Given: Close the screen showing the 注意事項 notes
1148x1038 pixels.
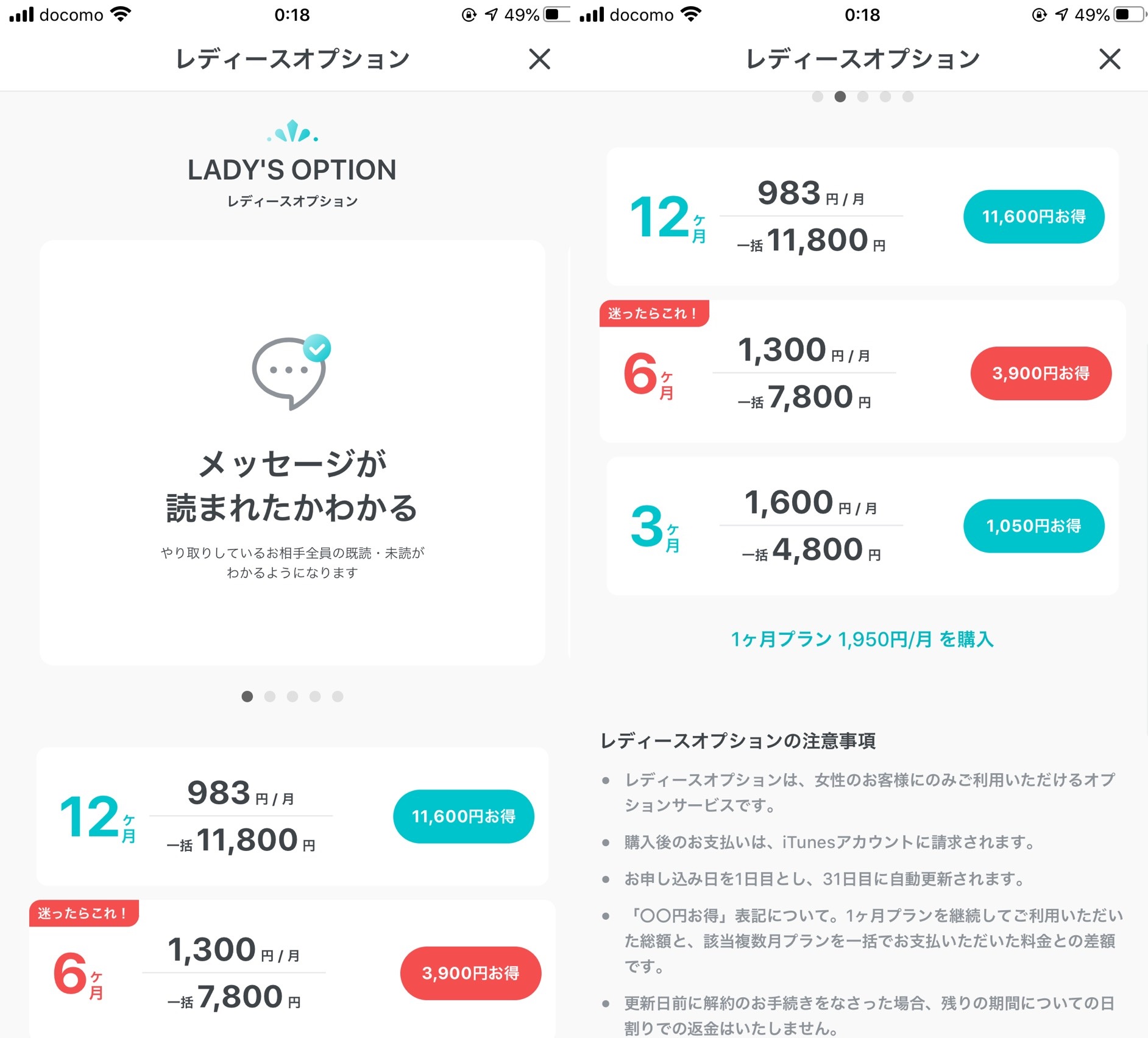Looking at the screenshot, I should tap(1110, 59).
